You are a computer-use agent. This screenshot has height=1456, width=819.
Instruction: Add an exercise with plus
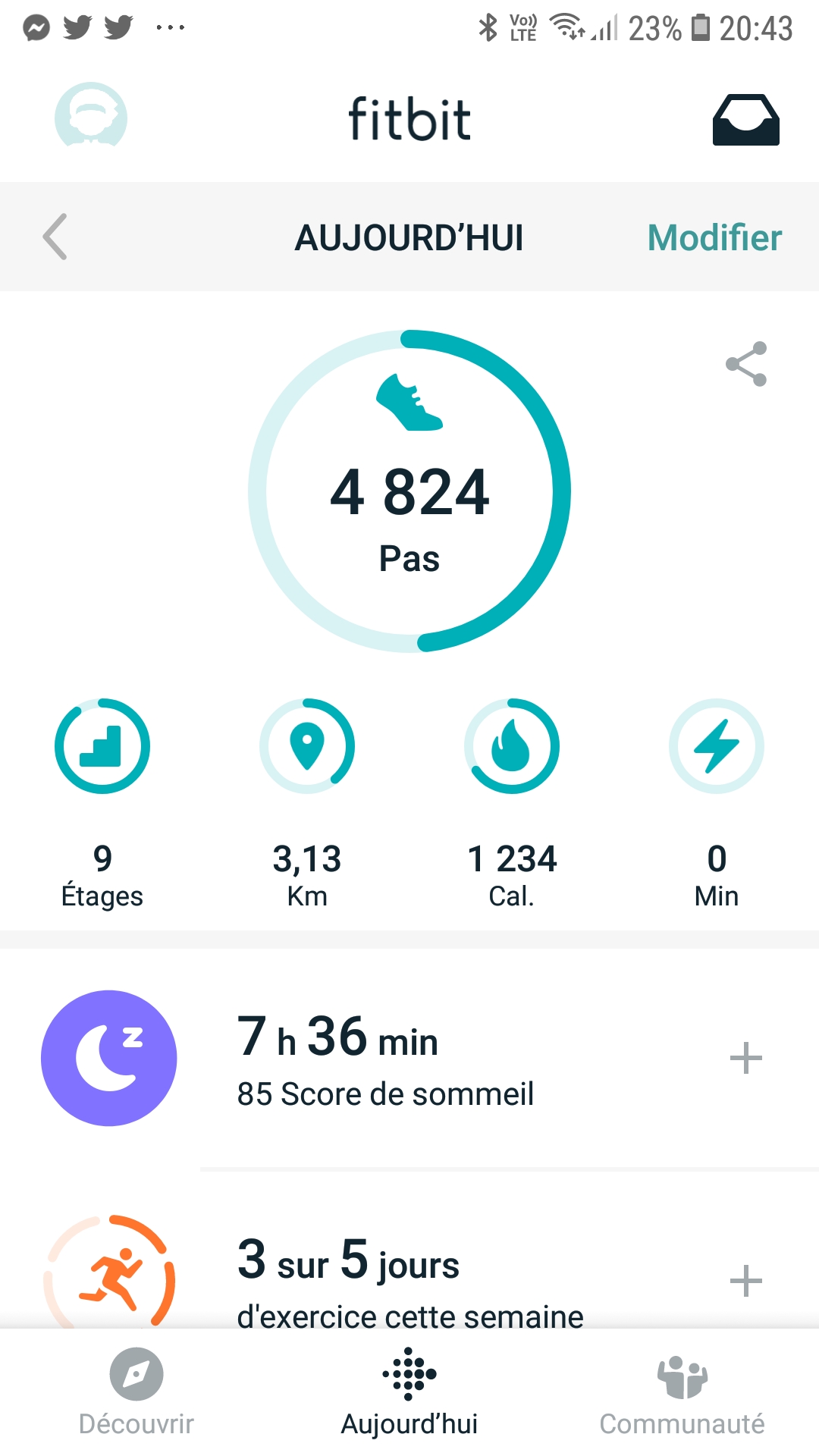[x=746, y=1282]
